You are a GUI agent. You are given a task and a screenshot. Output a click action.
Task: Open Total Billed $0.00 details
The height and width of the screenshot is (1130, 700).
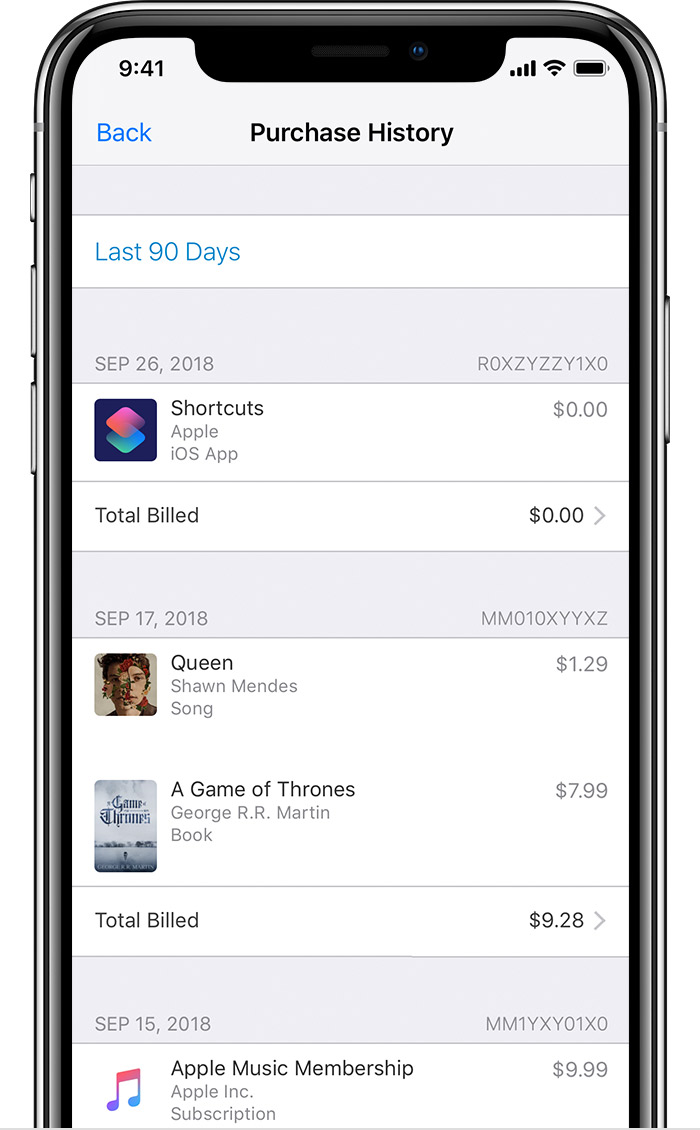click(350, 516)
